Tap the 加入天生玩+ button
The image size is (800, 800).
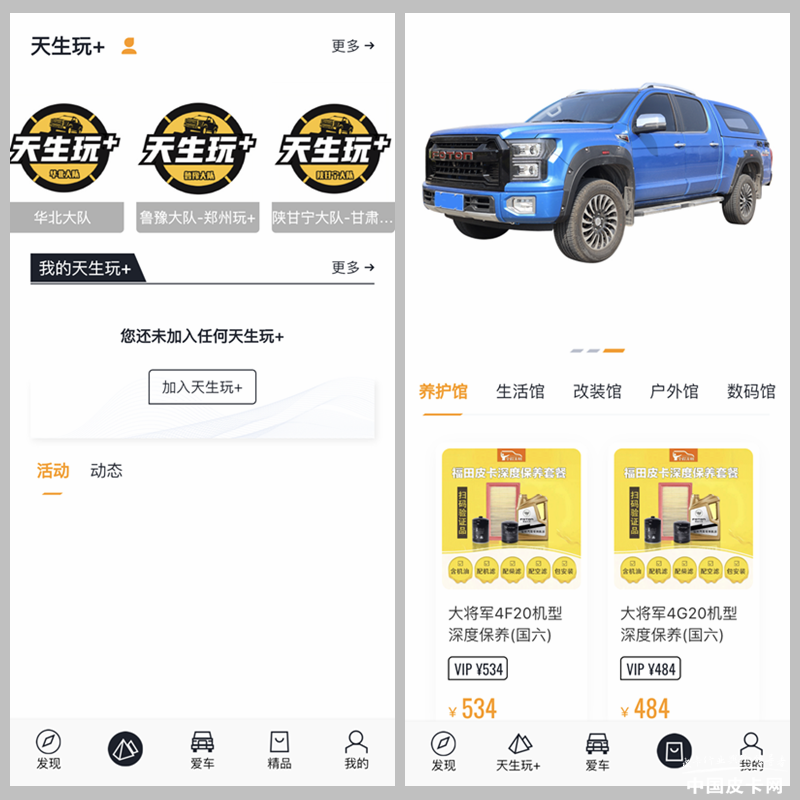tap(202, 387)
